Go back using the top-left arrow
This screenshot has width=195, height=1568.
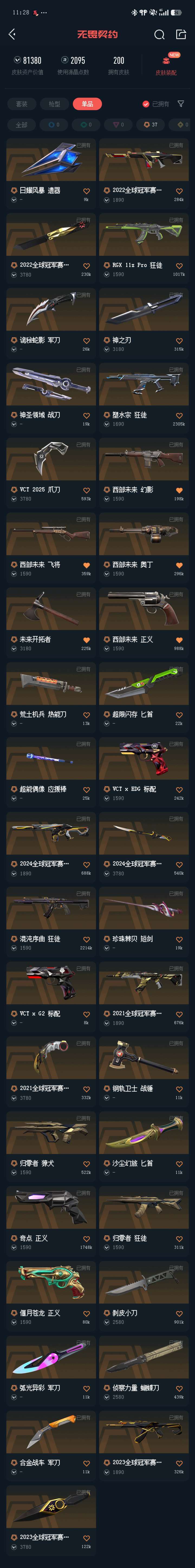tap(12, 34)
